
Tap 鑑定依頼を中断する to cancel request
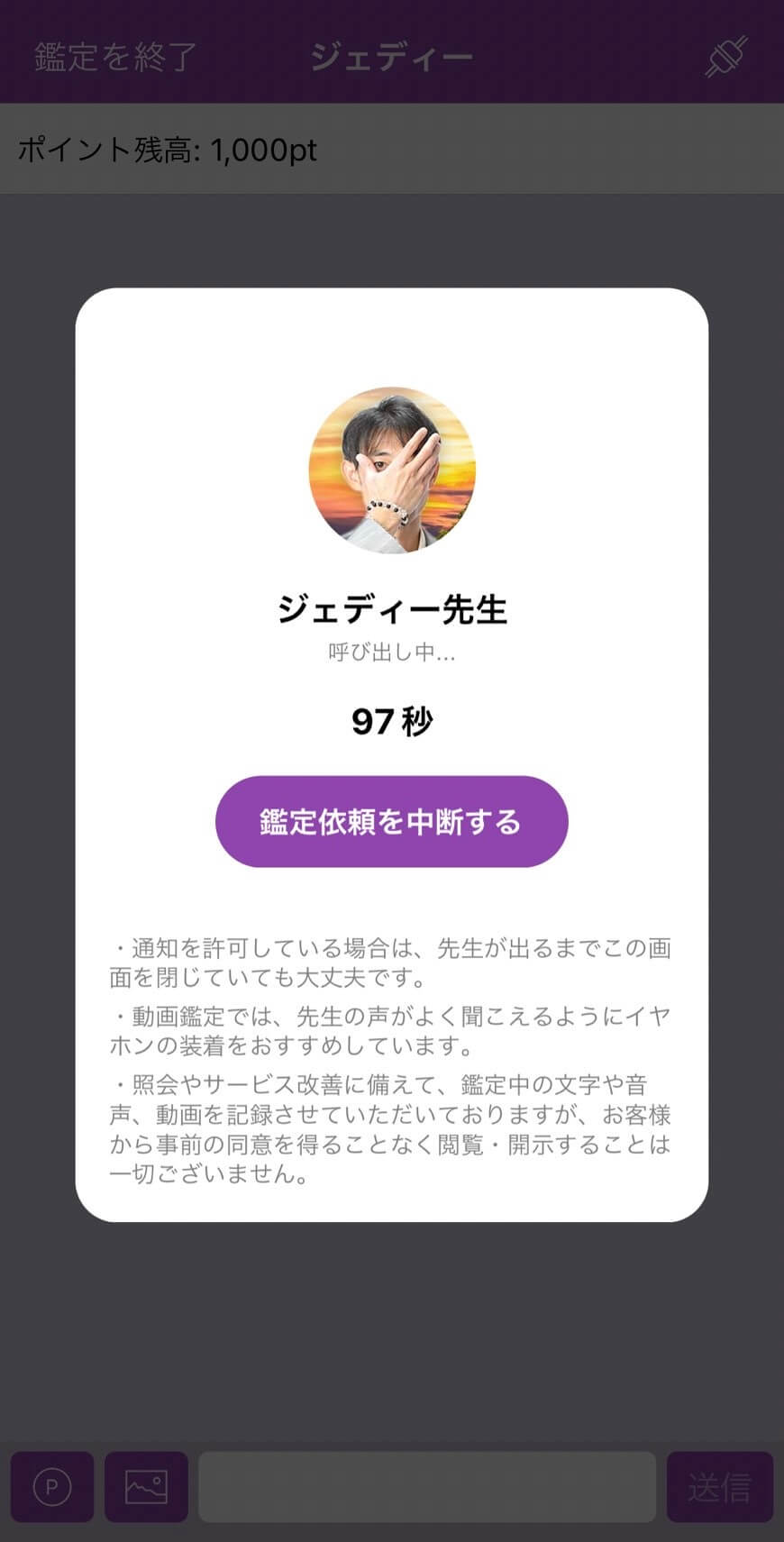coord(391,821)
